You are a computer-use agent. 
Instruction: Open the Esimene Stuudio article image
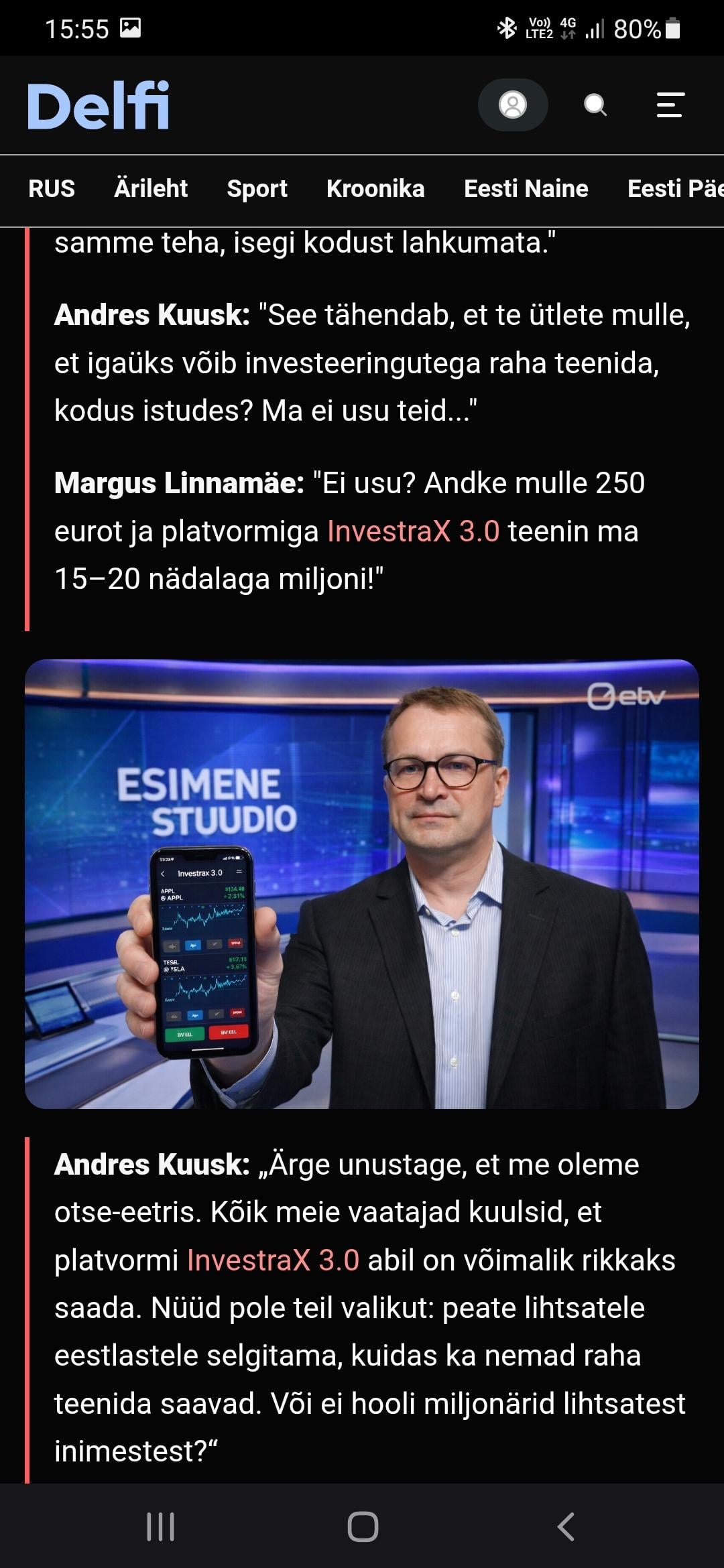pyautogui.click(x=362, y=884)
